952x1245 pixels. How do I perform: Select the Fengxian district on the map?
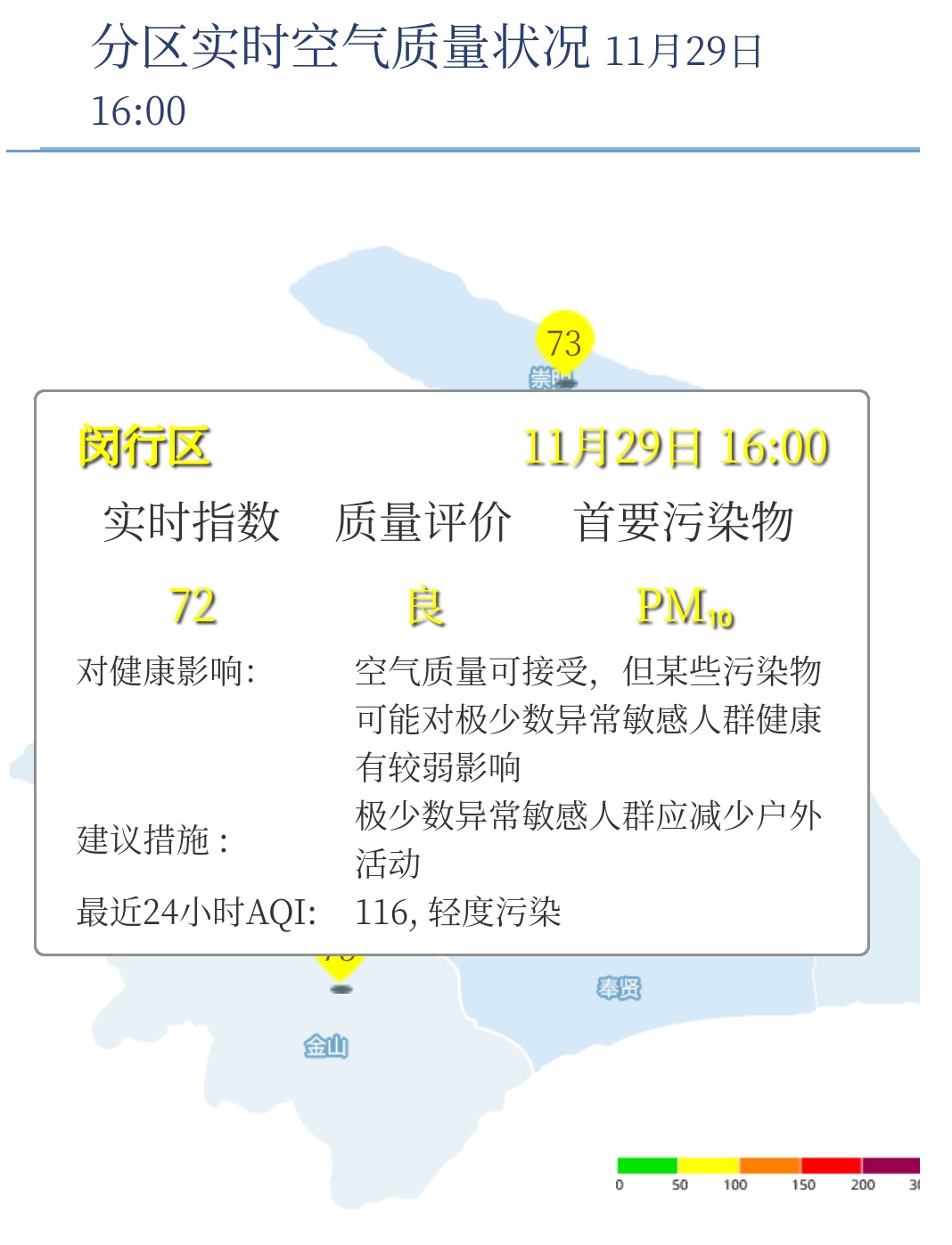[619, 988]
